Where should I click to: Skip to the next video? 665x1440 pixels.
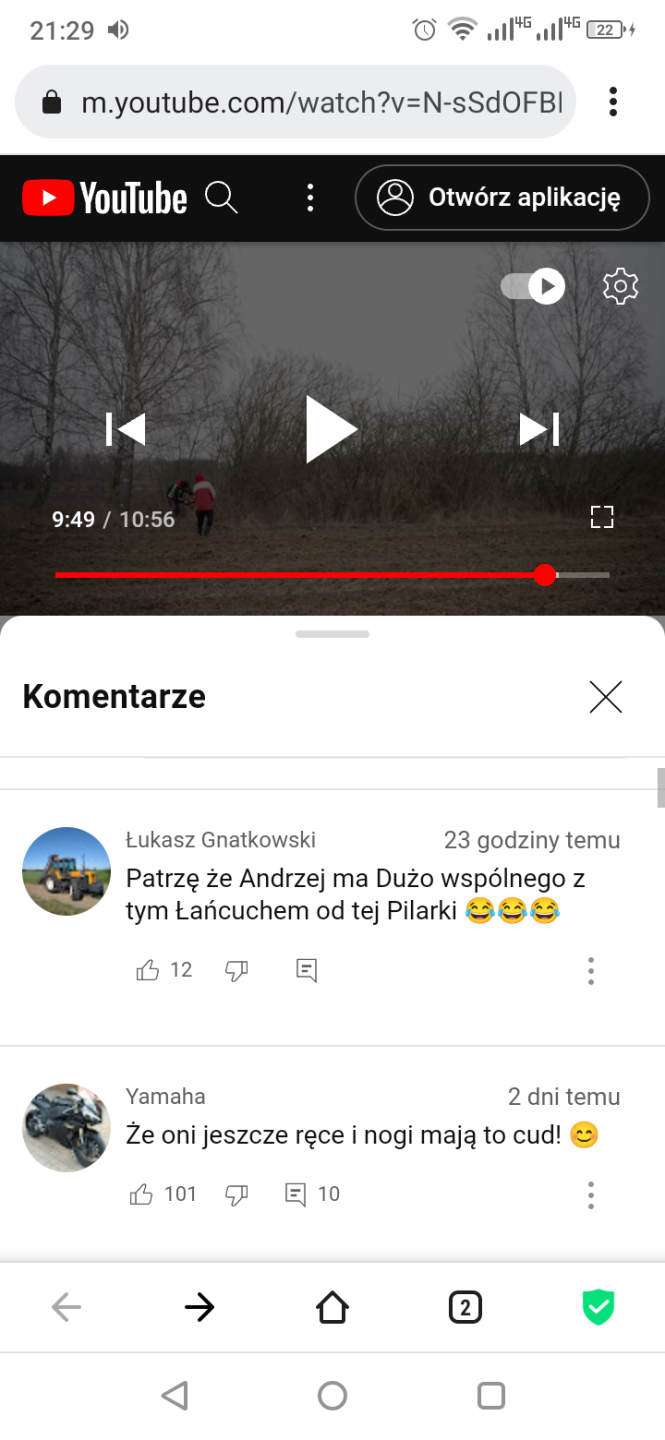(x=539, y=429)
